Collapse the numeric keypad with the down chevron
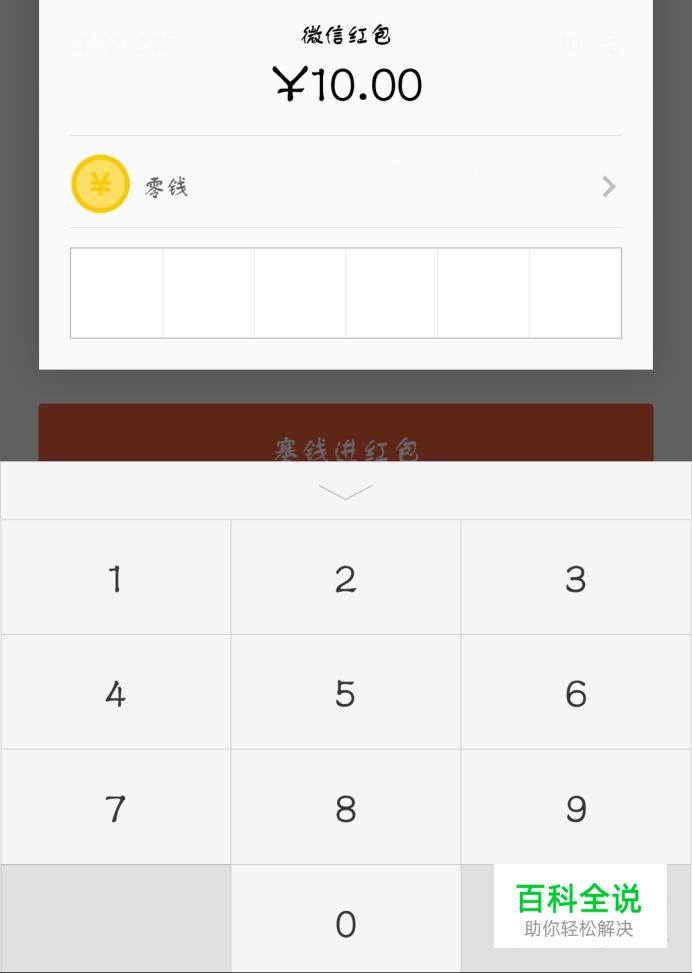 [346, 491]
